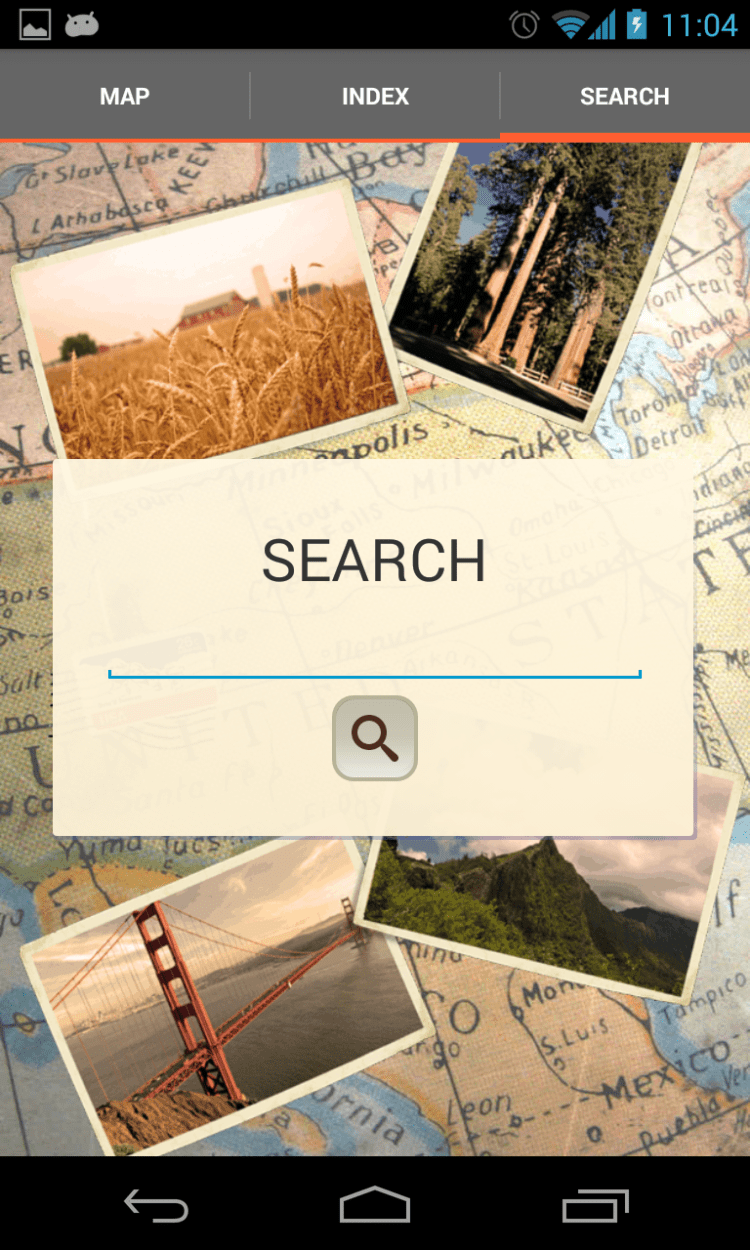This screenshot has width=750, height=1250.
Task: Select the Search tab
Action: click(x=624, y=97)
